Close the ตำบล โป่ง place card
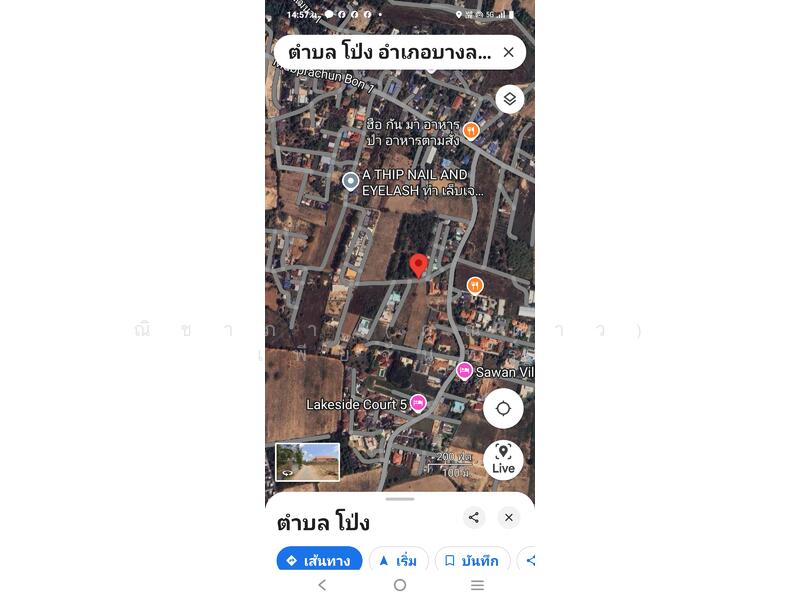Viewport: 800px width, 600px height. coord(509,517)
